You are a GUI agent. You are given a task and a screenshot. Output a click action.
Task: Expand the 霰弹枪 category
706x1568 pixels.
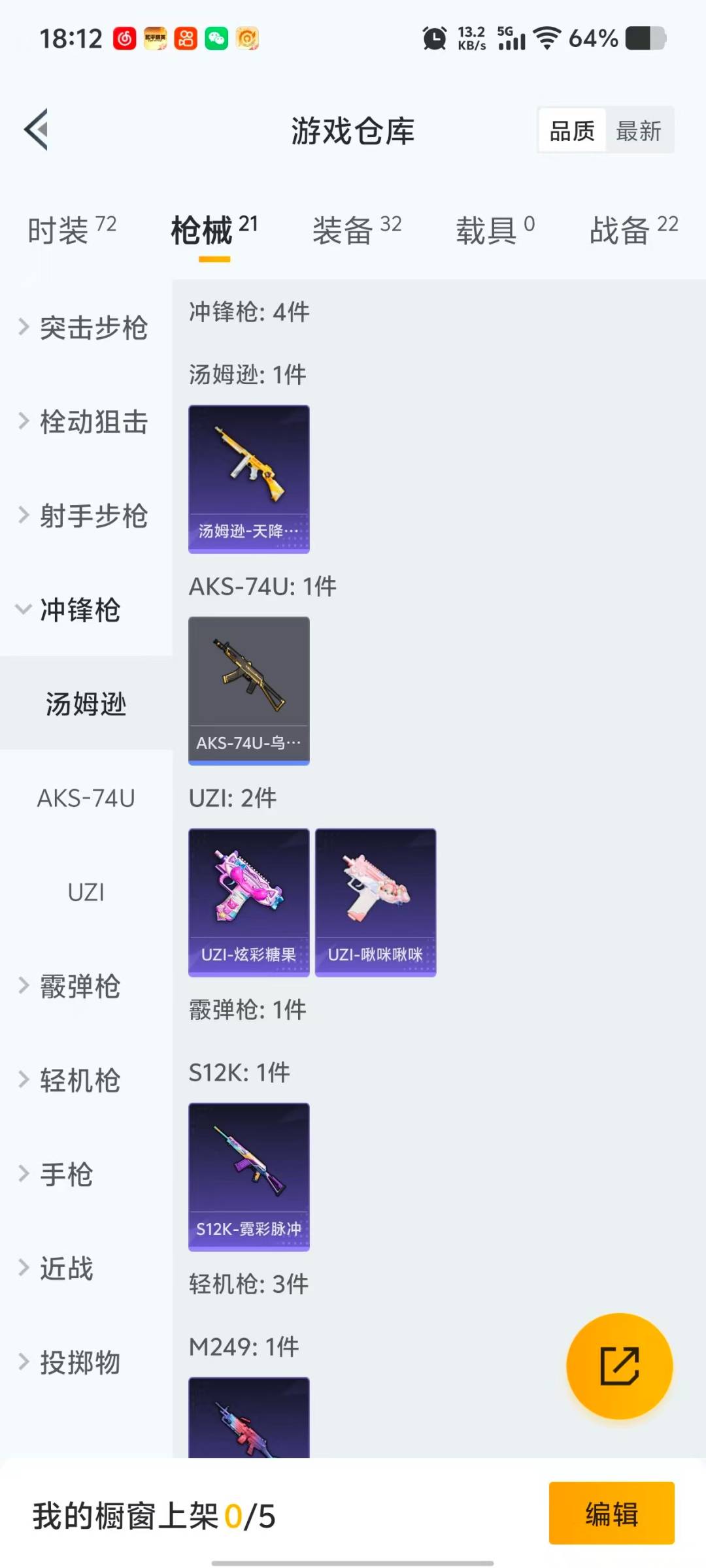(78, 987)
